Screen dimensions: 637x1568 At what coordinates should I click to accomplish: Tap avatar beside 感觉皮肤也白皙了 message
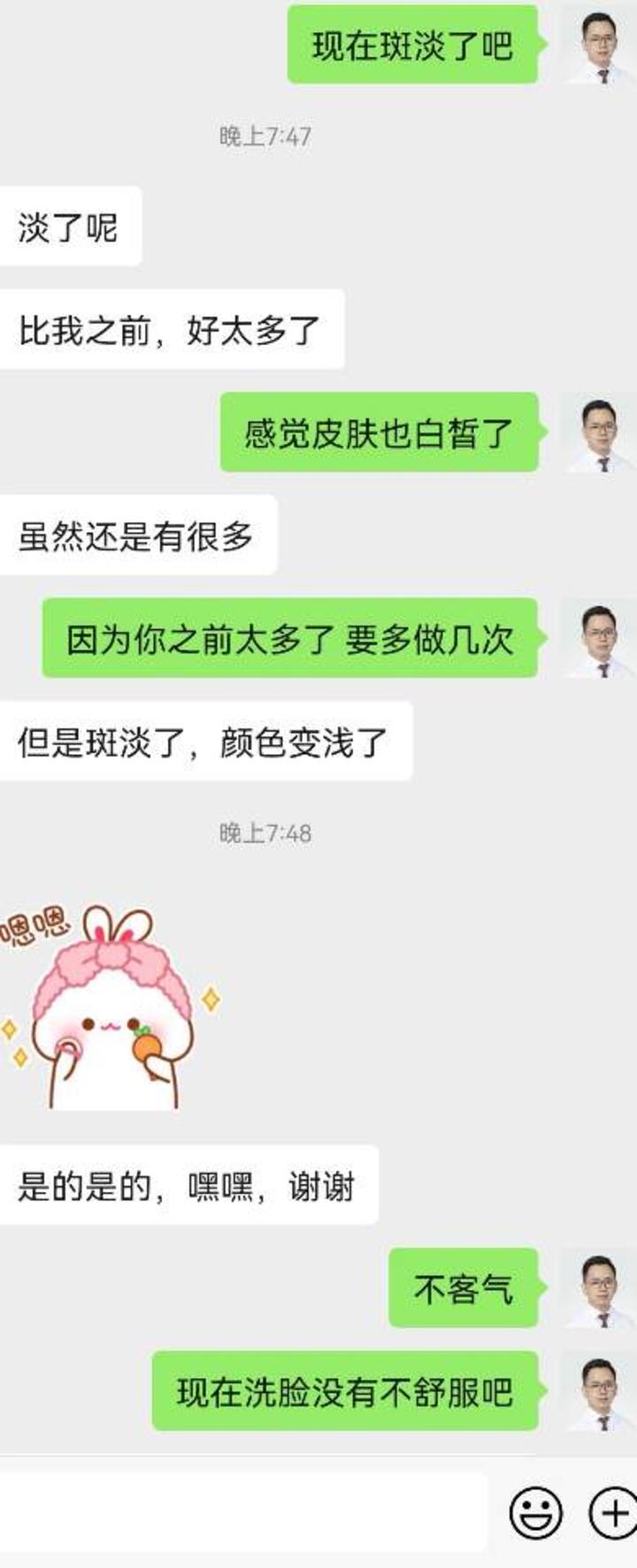click(599, 433)
